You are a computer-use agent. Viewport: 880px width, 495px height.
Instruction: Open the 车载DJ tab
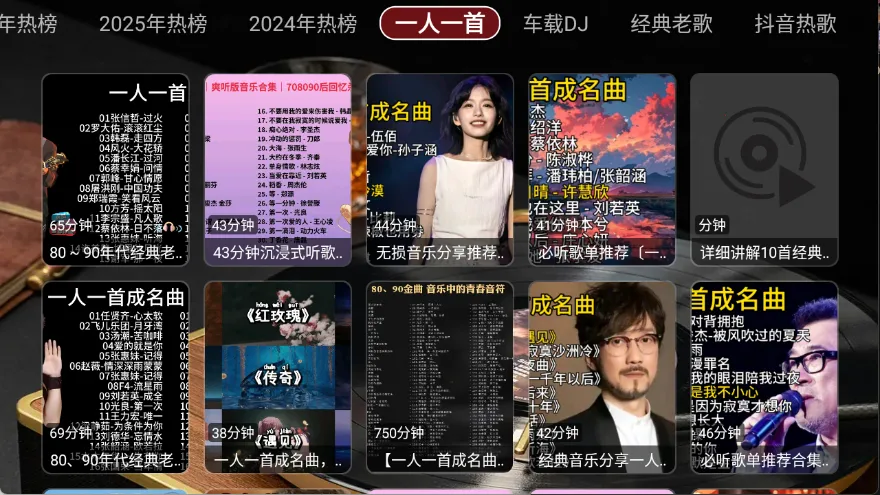(556, 24)
